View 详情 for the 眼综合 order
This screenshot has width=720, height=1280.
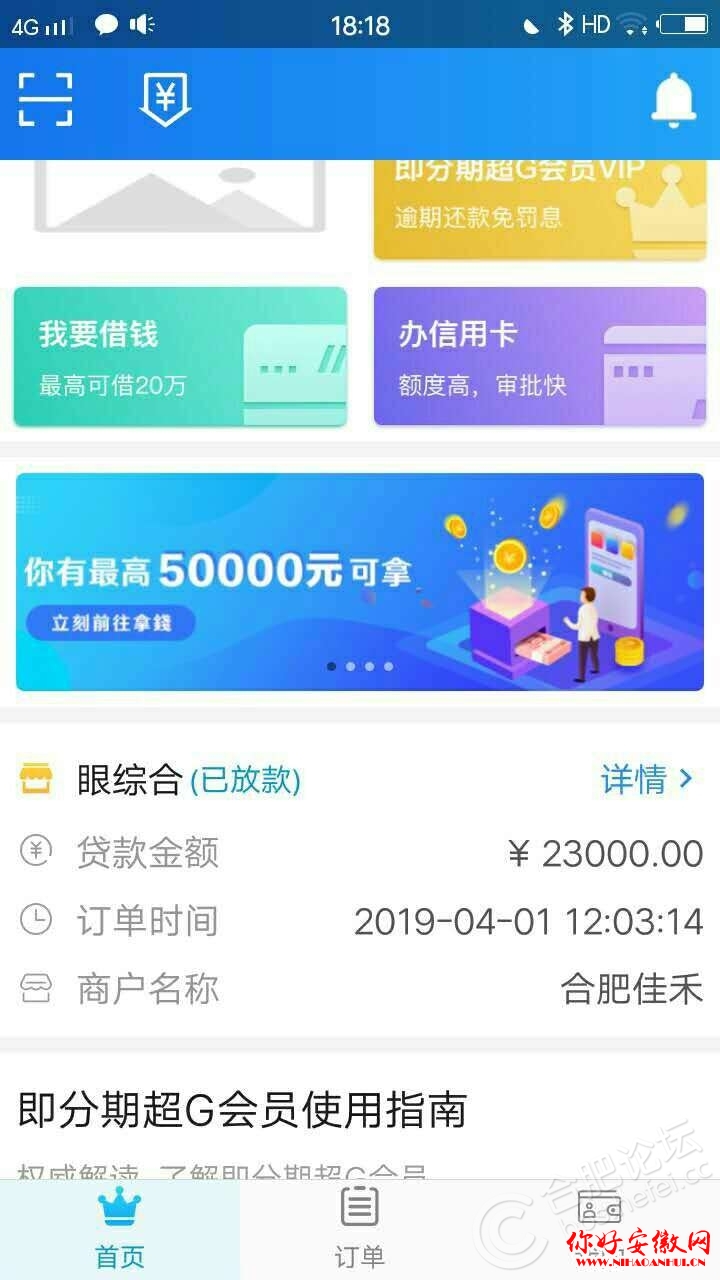coord(647,780)
